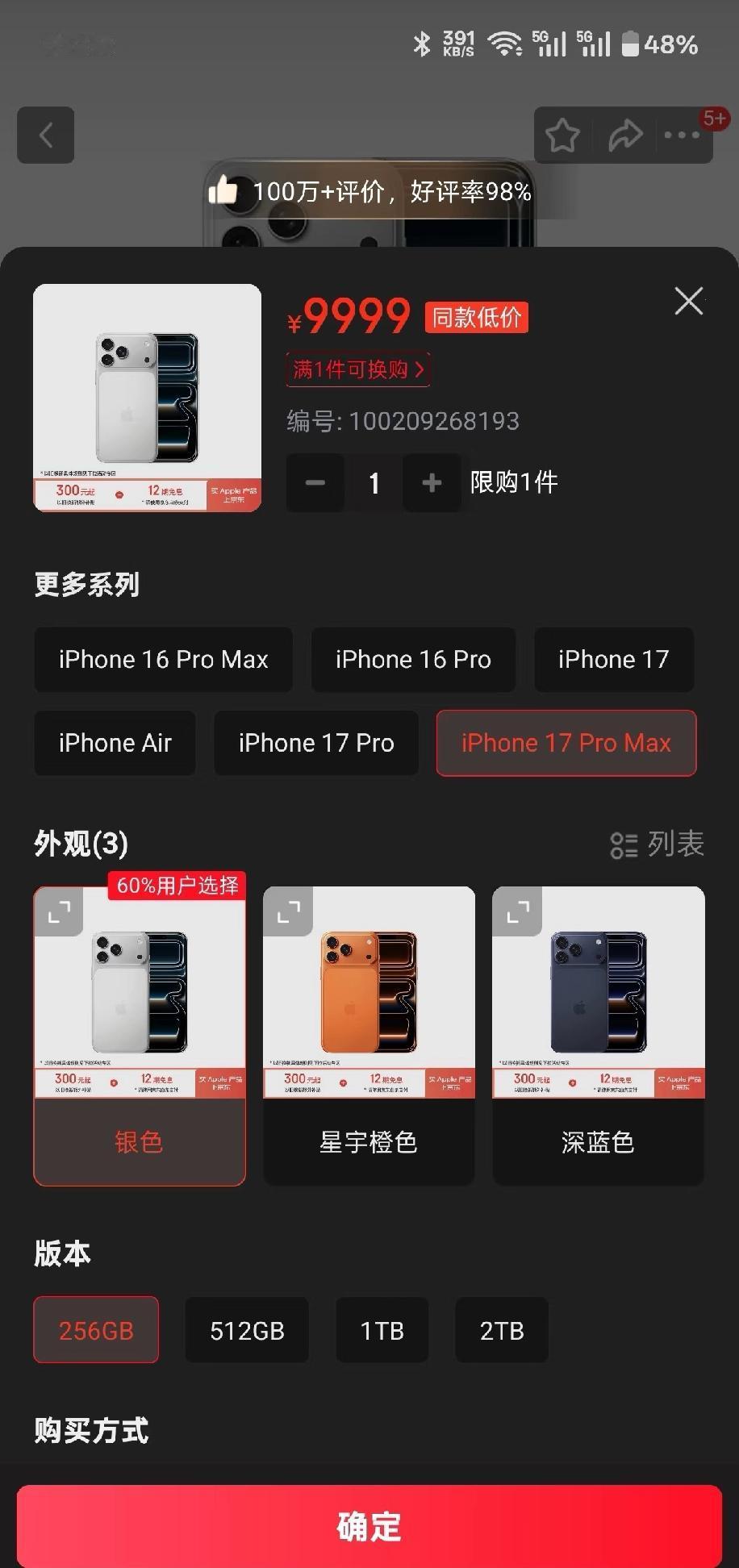Switch to iPhone 16 Pro Max series
739x1568 pixels.
(x=163, y=660)
